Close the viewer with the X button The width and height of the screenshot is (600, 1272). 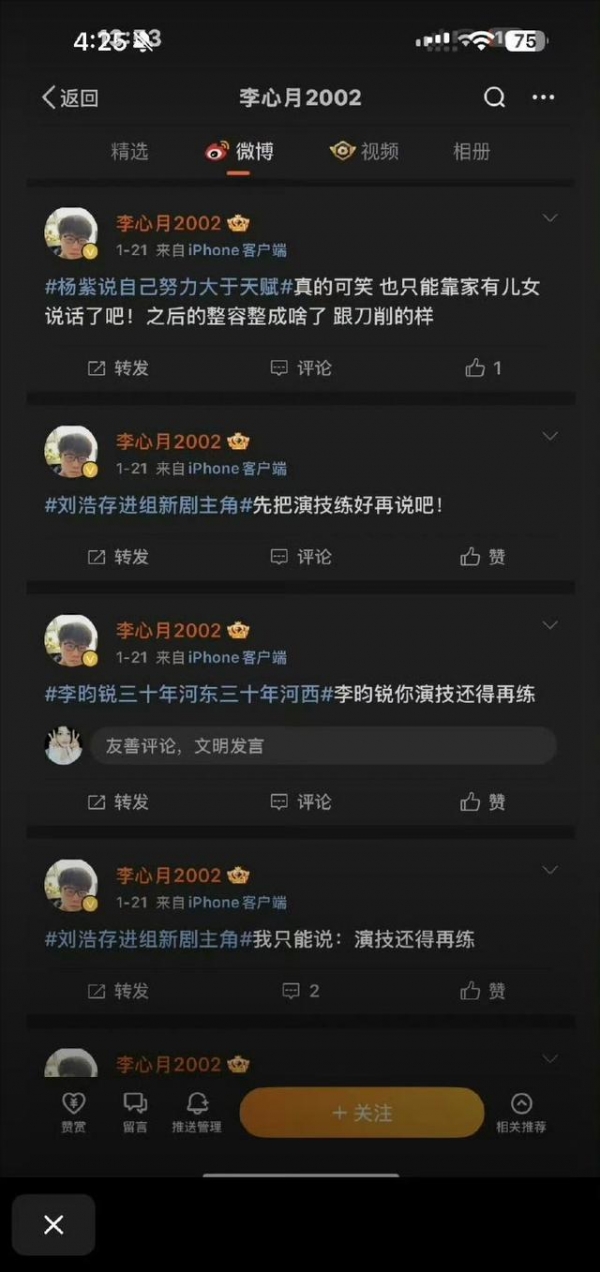54,1225
